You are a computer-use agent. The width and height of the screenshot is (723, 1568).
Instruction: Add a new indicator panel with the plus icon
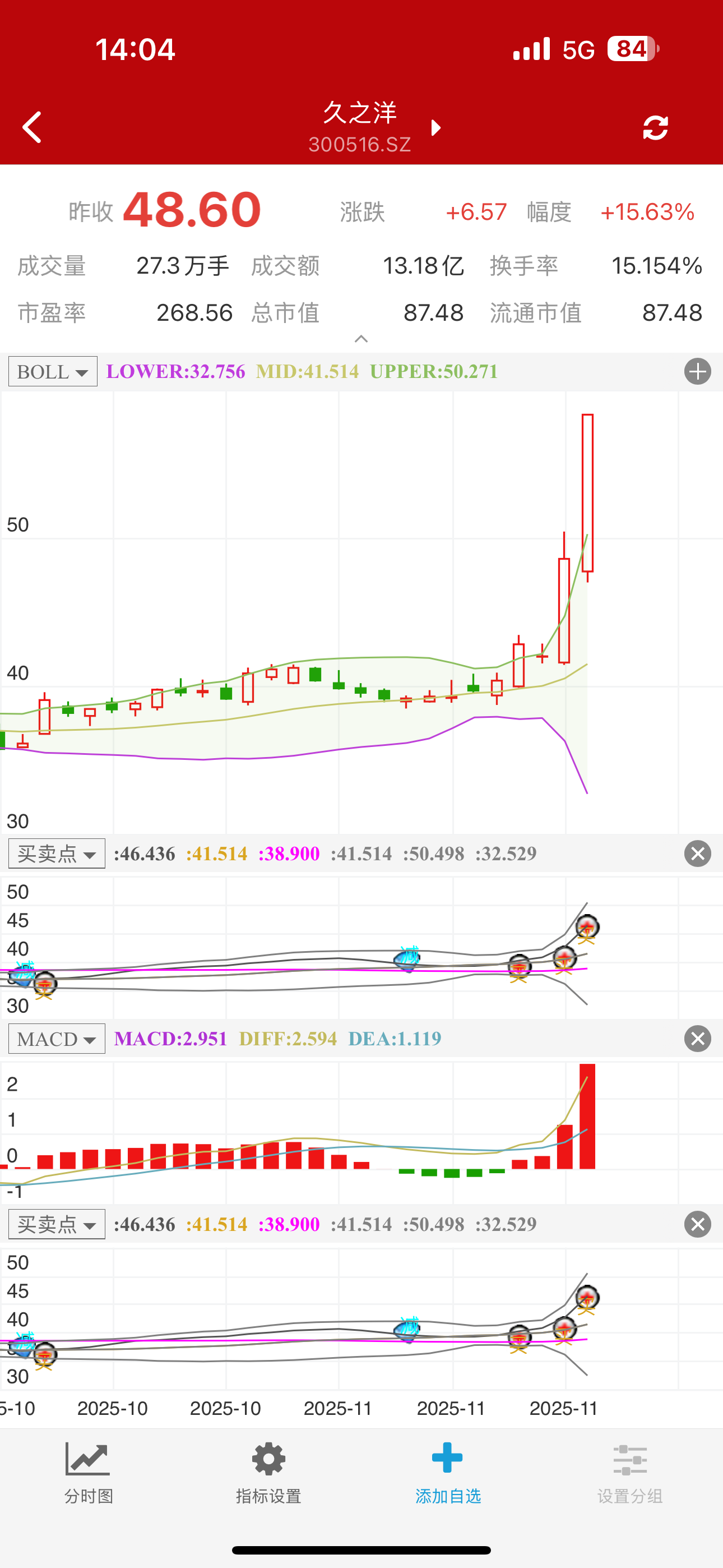[x=697, y=371]
